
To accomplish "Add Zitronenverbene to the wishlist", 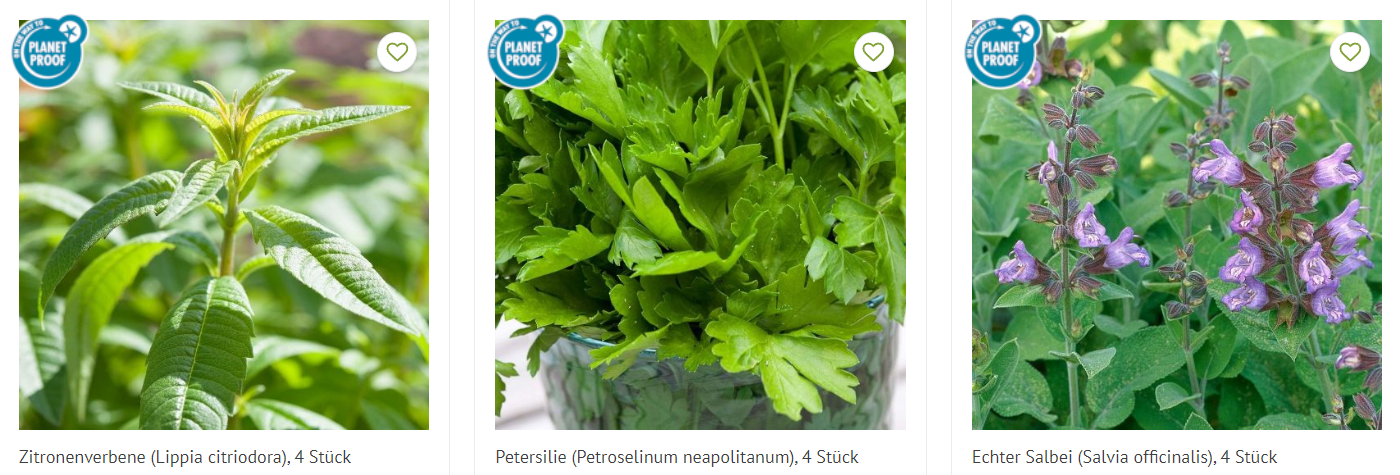I will 397,52.
